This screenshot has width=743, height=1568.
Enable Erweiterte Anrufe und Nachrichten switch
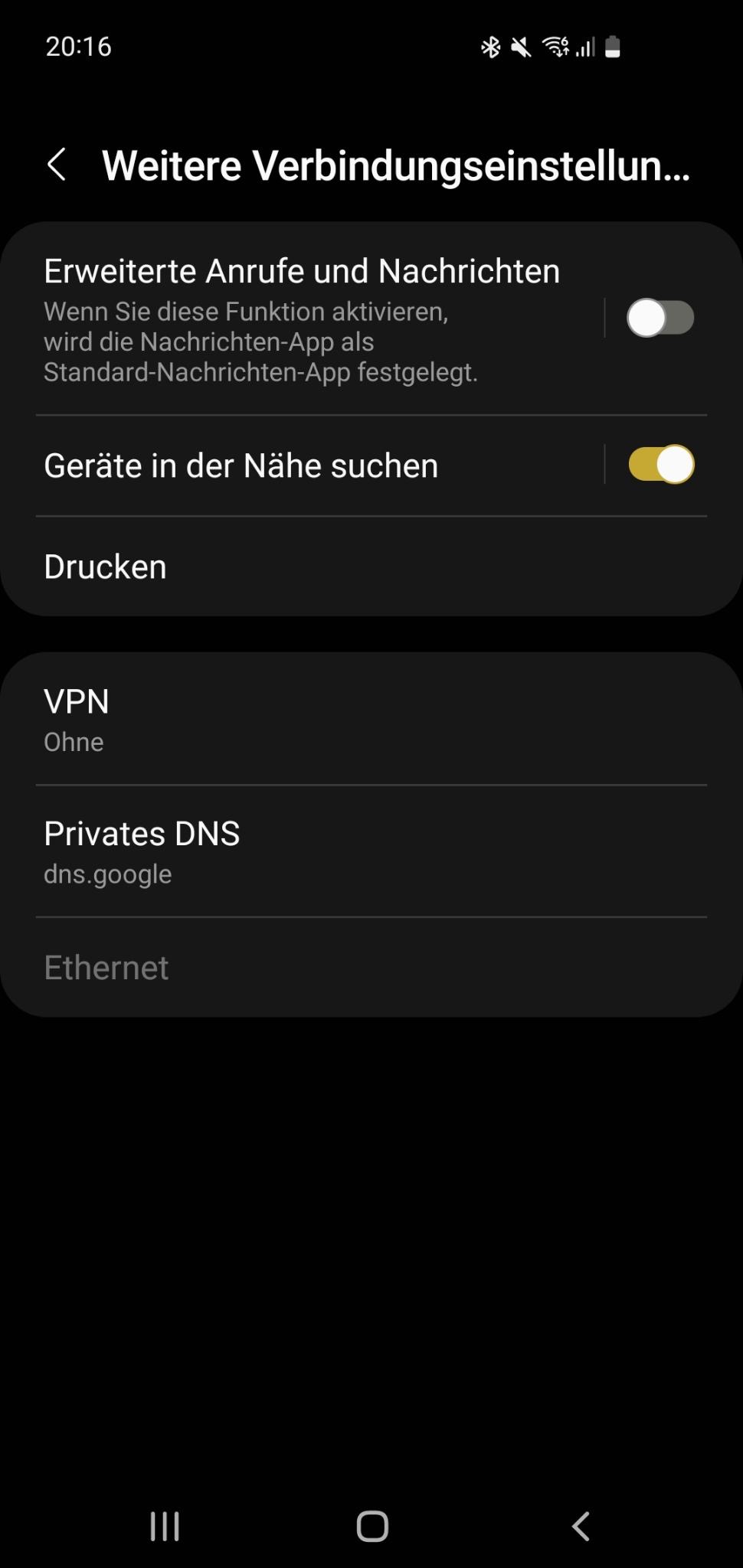tap(660, 318)
